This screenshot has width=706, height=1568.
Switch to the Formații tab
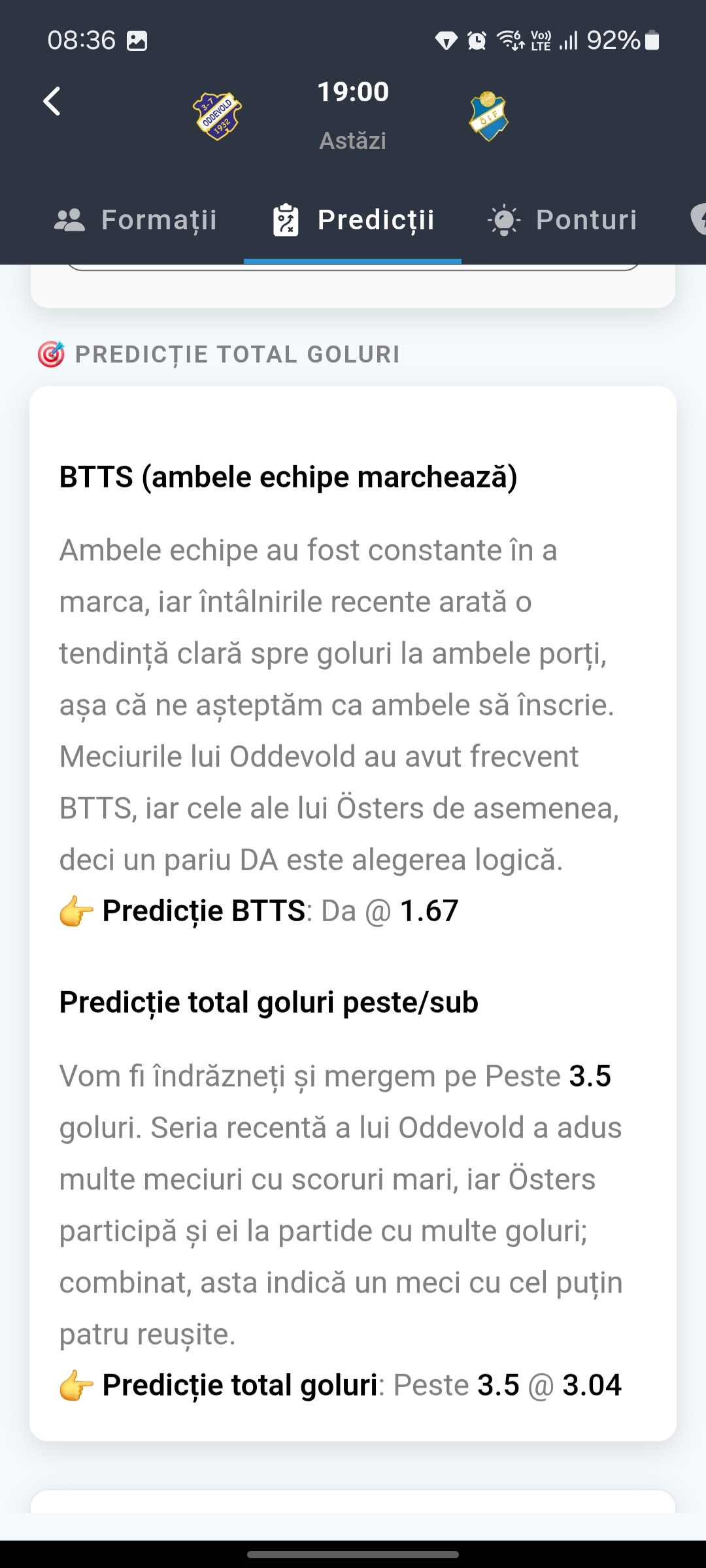click(x=135, y=220)
